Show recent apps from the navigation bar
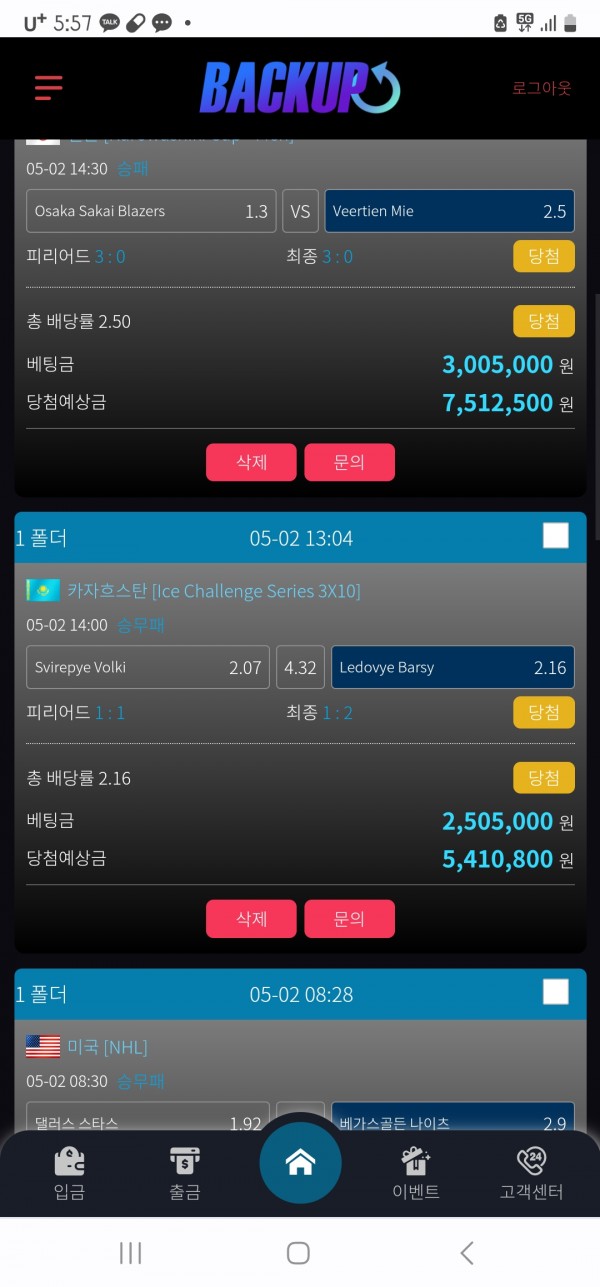 coord(131,1252)
